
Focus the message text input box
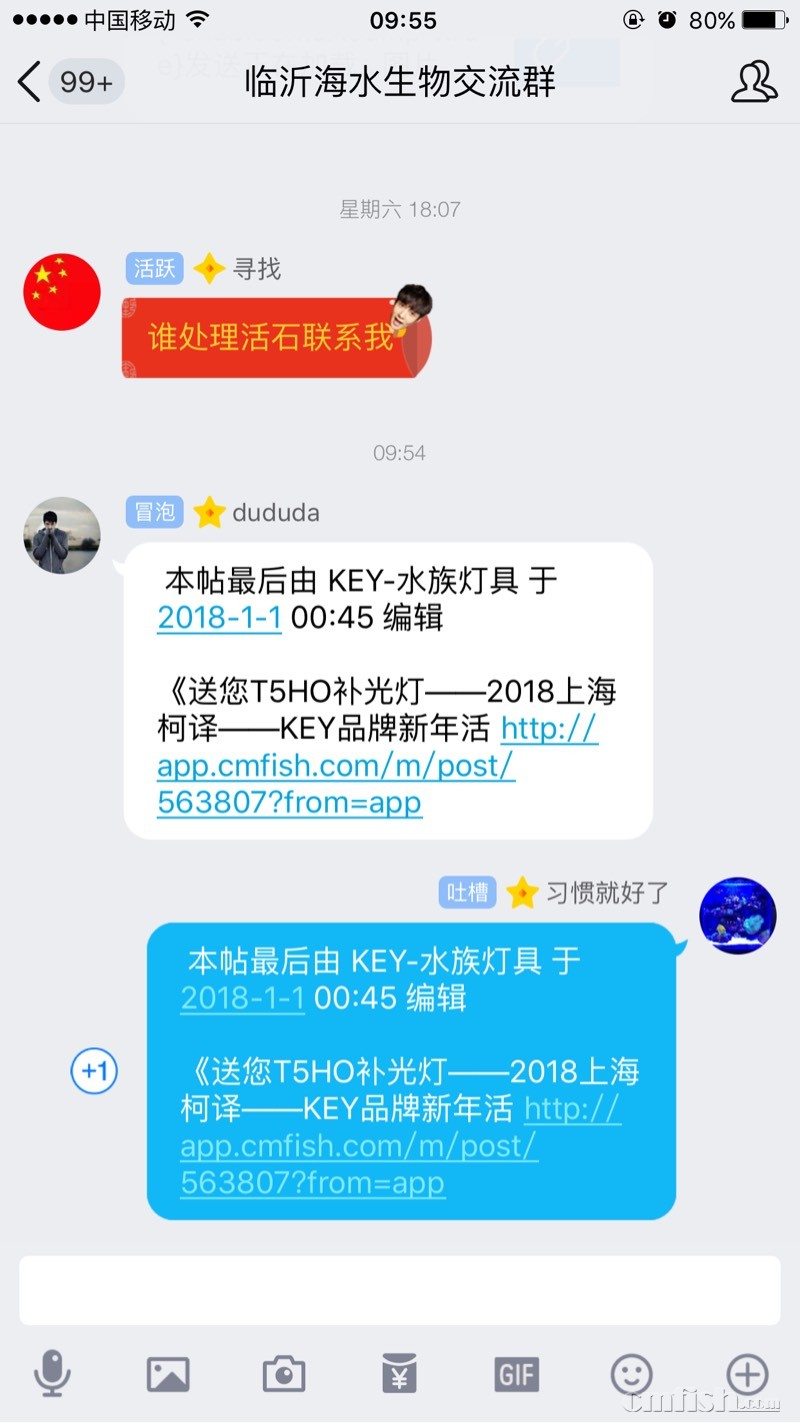coord(400,1290)
